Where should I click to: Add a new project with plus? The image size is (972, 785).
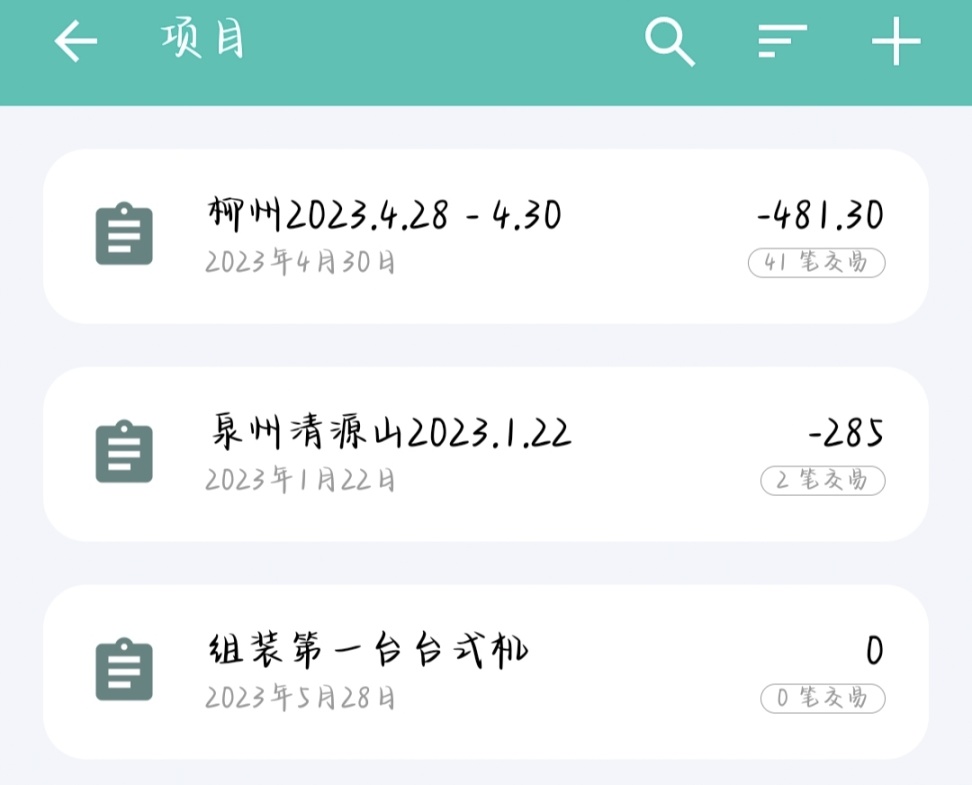(x=895, y=42)
